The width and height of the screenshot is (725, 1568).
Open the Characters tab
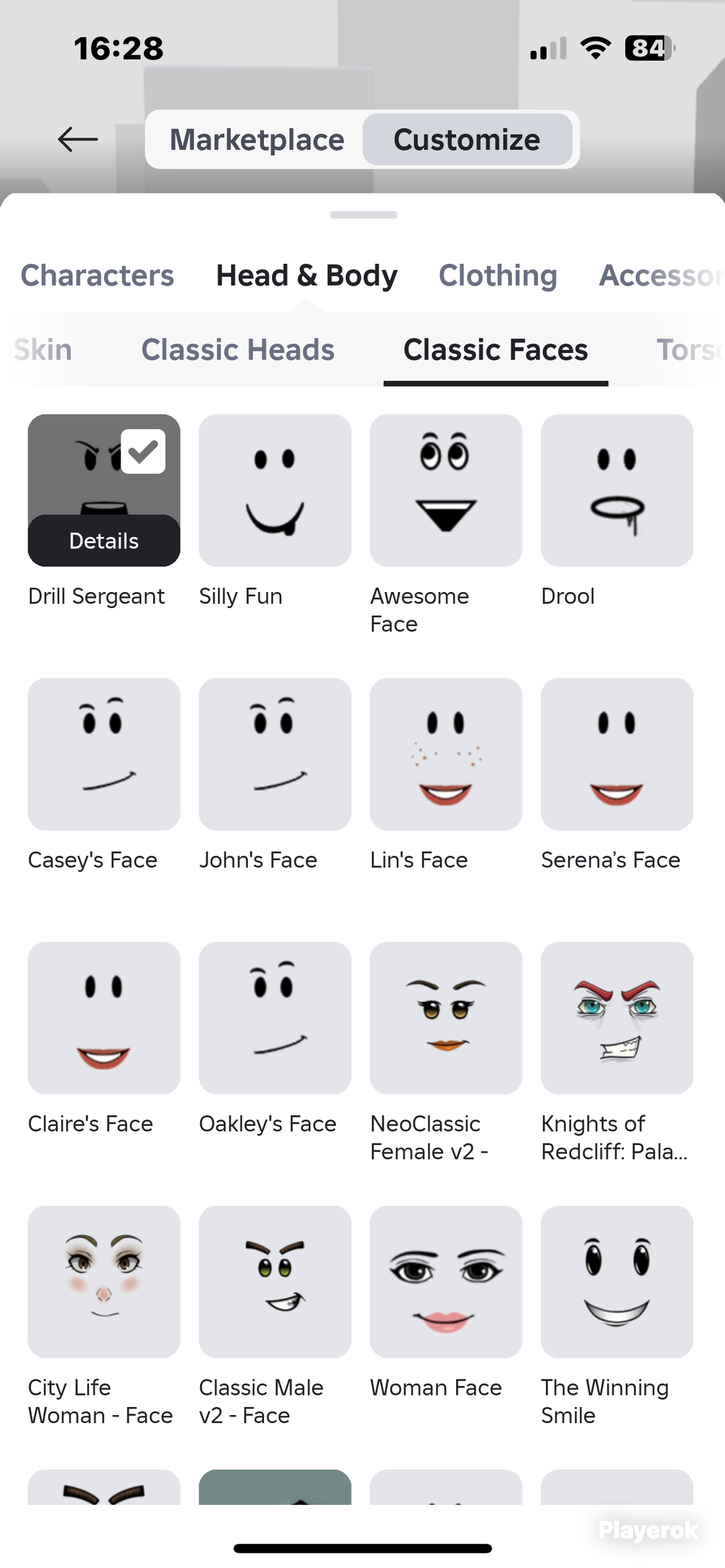tap(97, 275)
